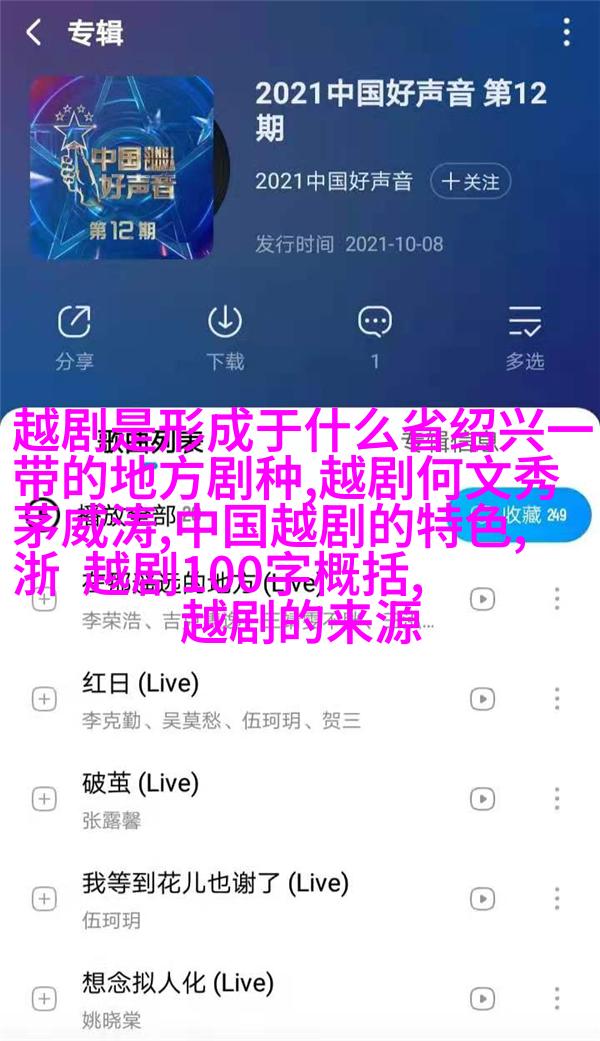Follow 2021中国好声音 with the 关注 button
Viewport: 600px width, 1041px height.
coord(470,181)
